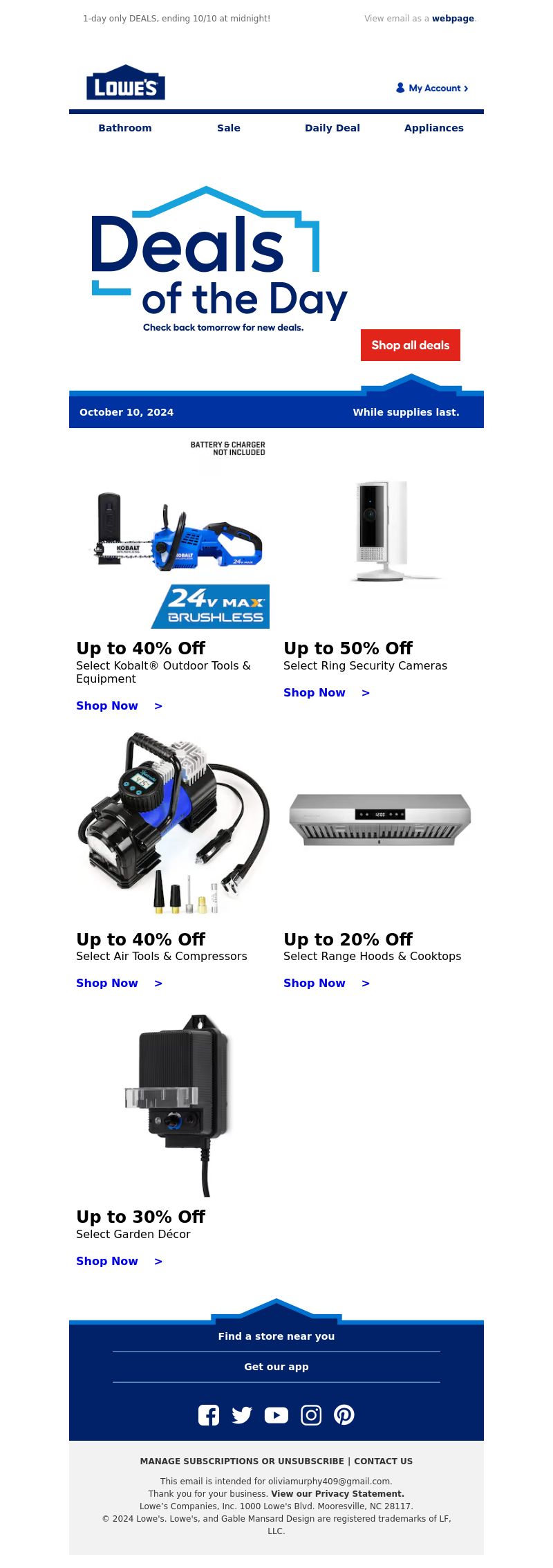This screenshot has height=1568, width=553.
Task: Open the Lowe's Twitter page
Action: tap(242, 1415)
